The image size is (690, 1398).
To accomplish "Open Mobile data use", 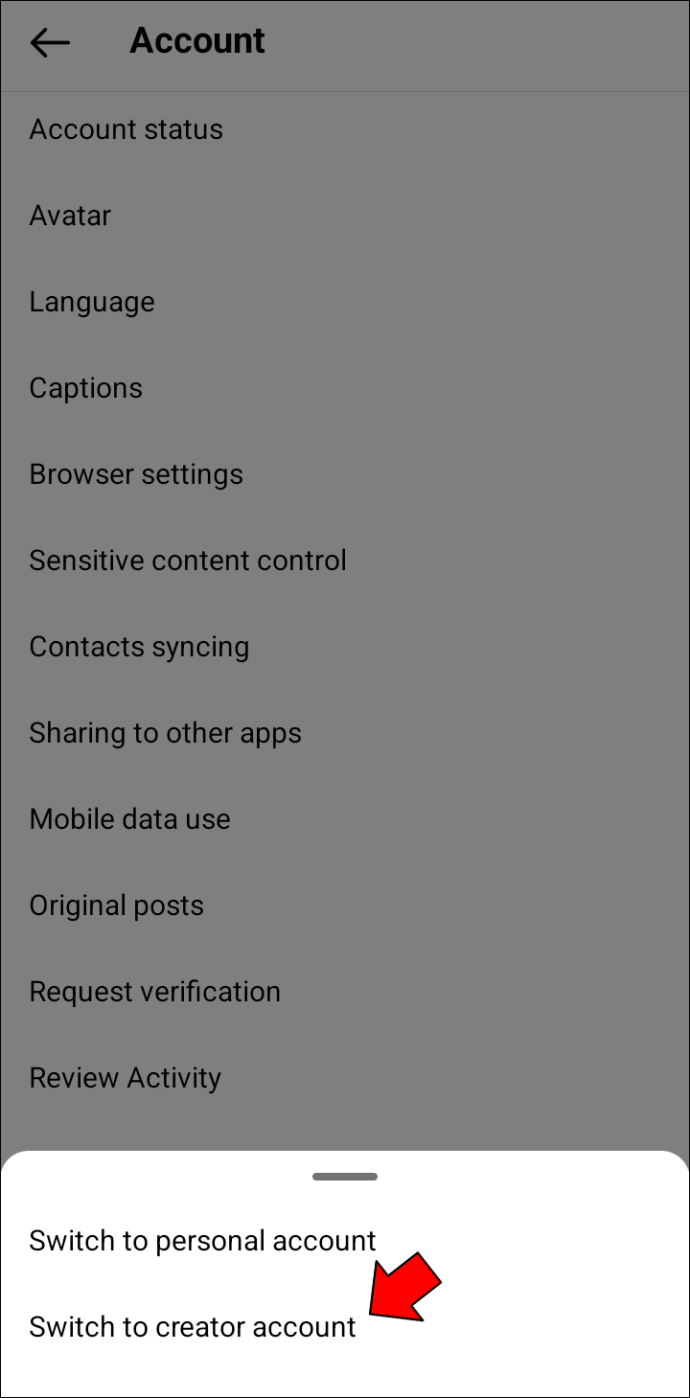I will tap(345, 819).
